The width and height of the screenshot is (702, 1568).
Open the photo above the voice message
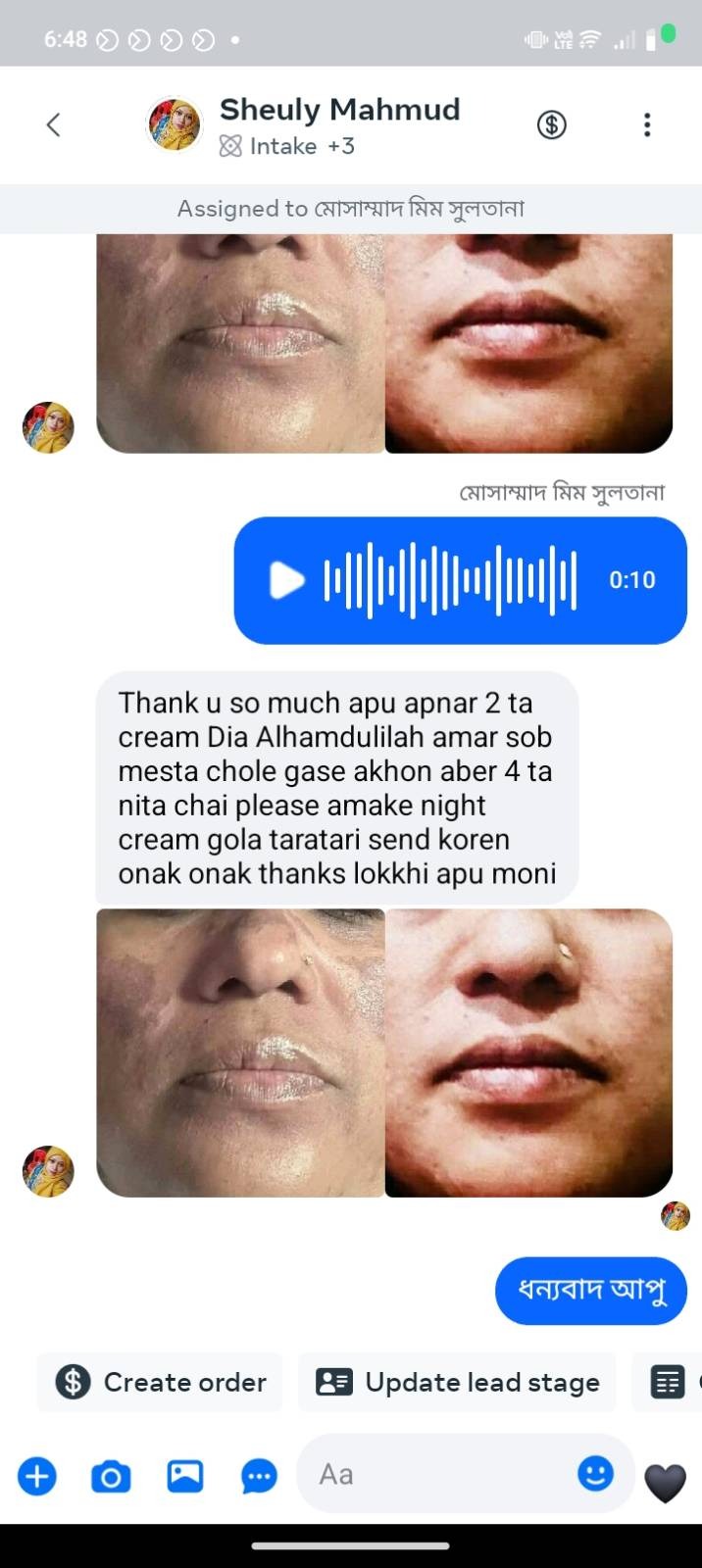pyautogui.click(x=384, y=343)
